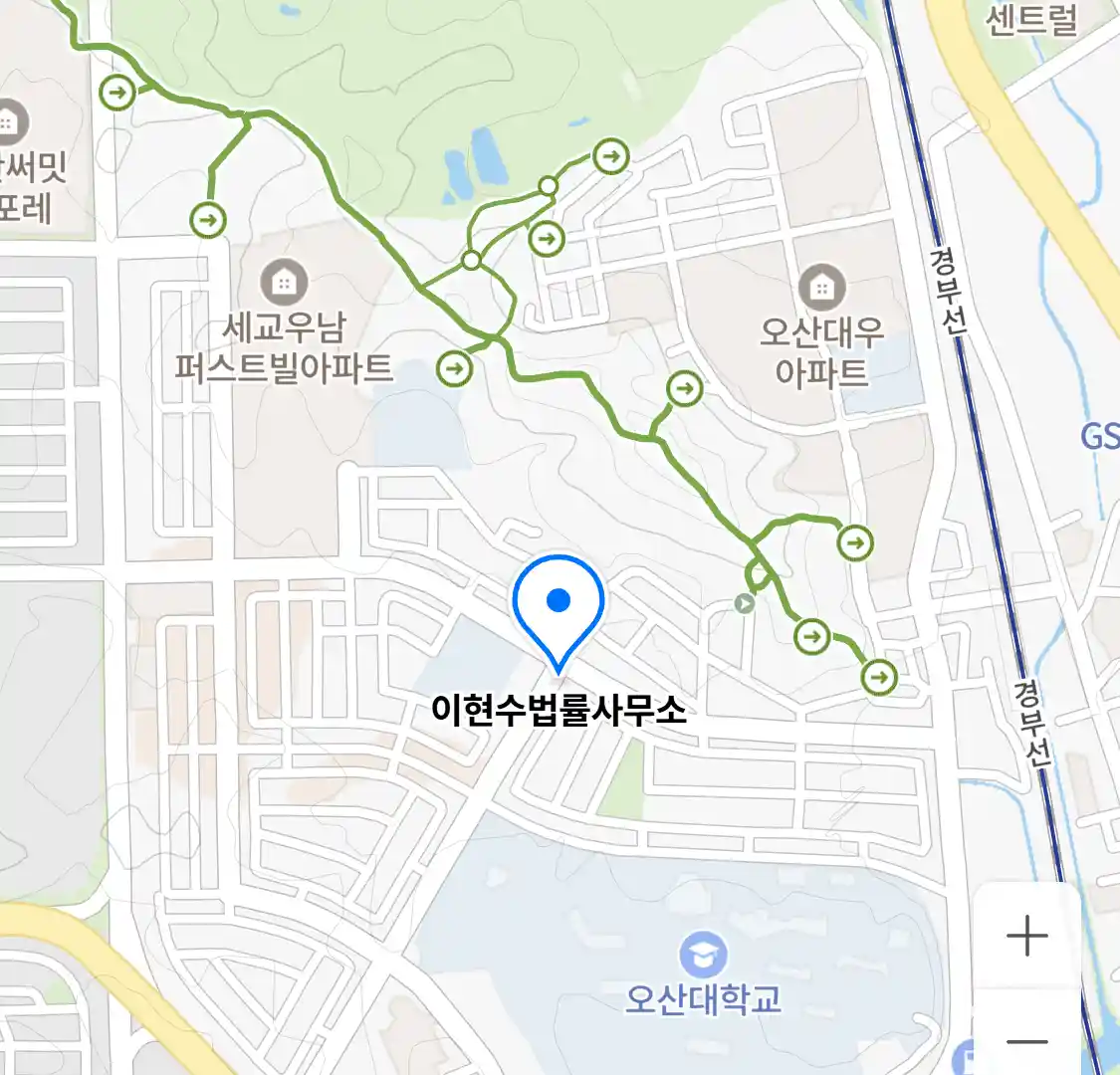Zoom out with the minus button
Viewport: 1120px width, 1075px height.
[x=1026, y=1041]
